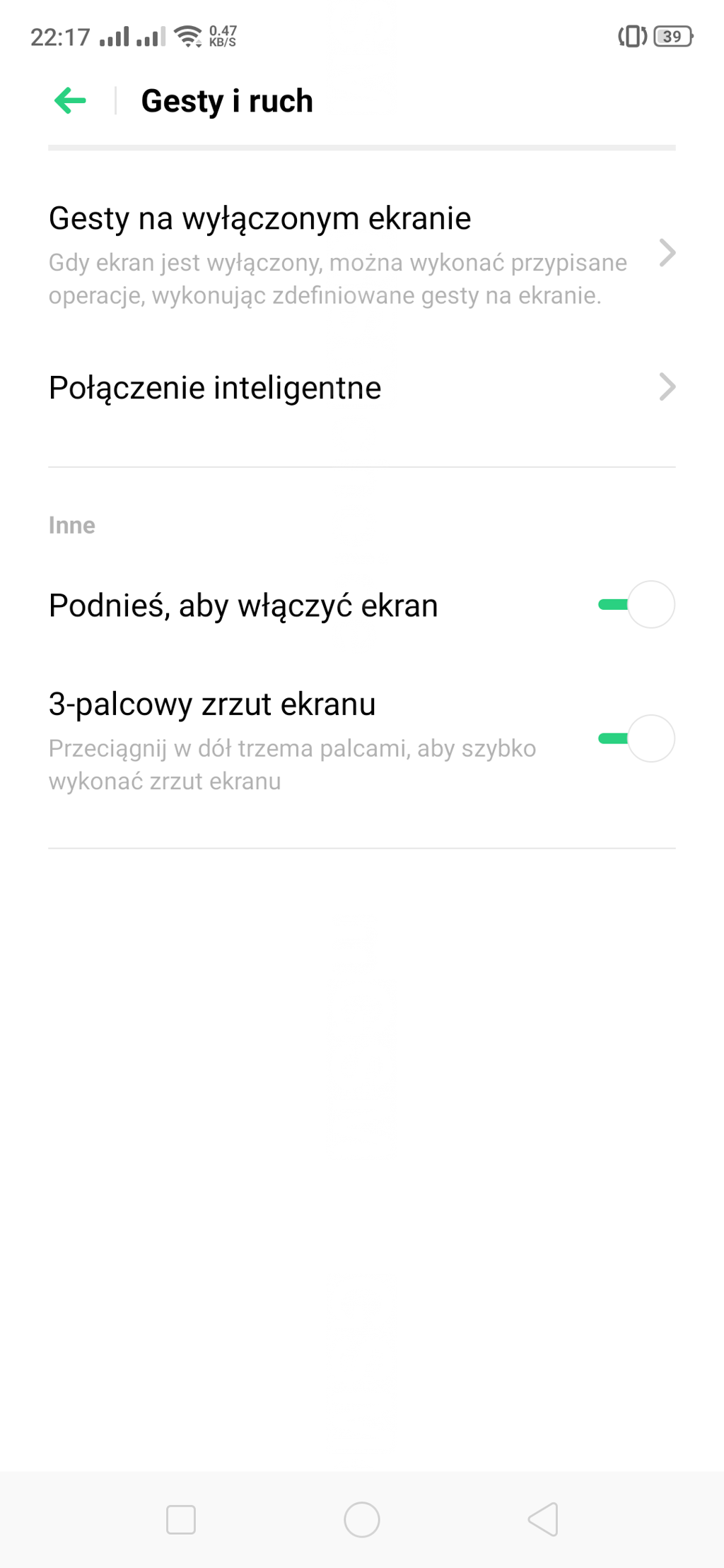Open Połączenie inteligentne
This screenshot has width=724, height=1568.
362,387
